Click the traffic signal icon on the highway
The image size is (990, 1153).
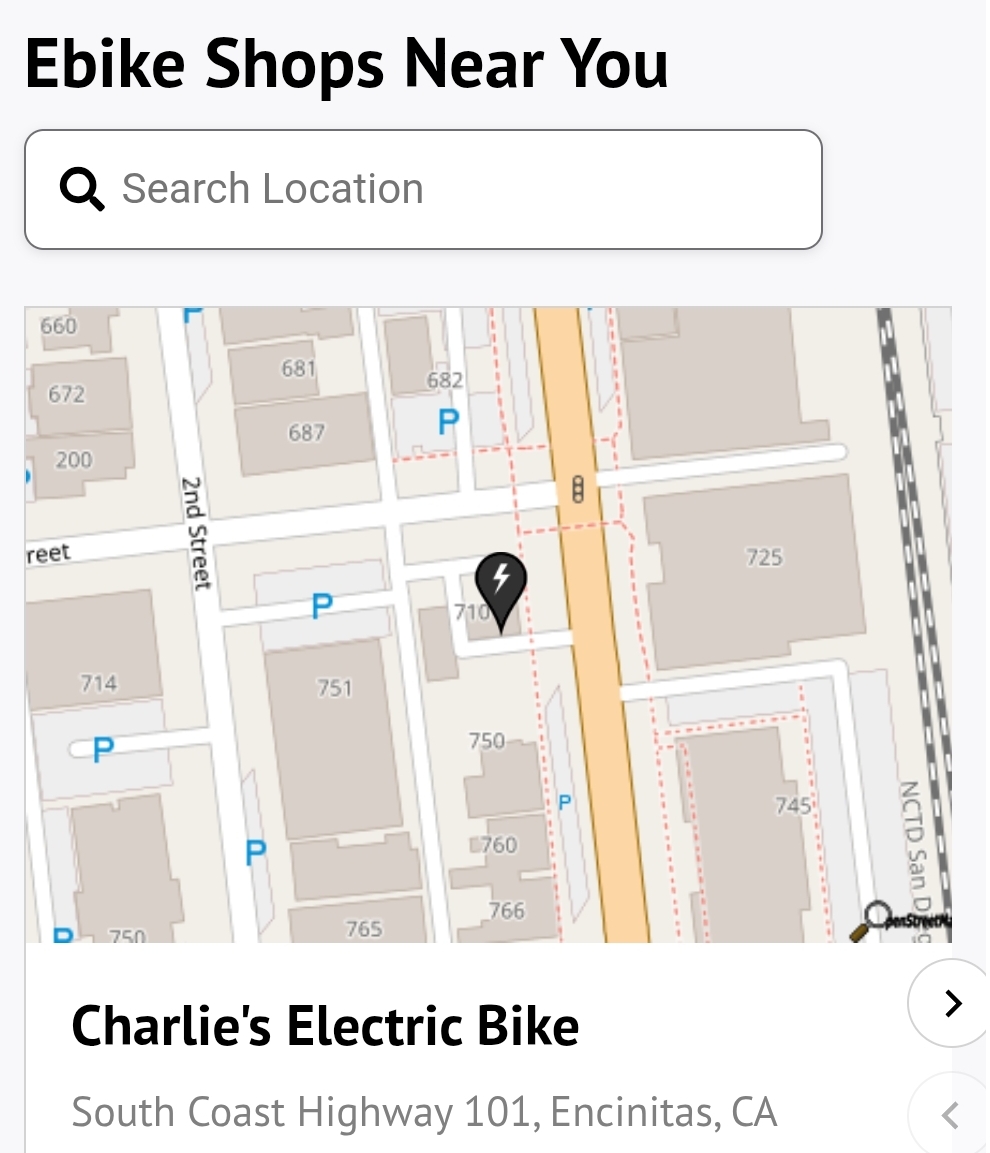[x=577, y=490]
